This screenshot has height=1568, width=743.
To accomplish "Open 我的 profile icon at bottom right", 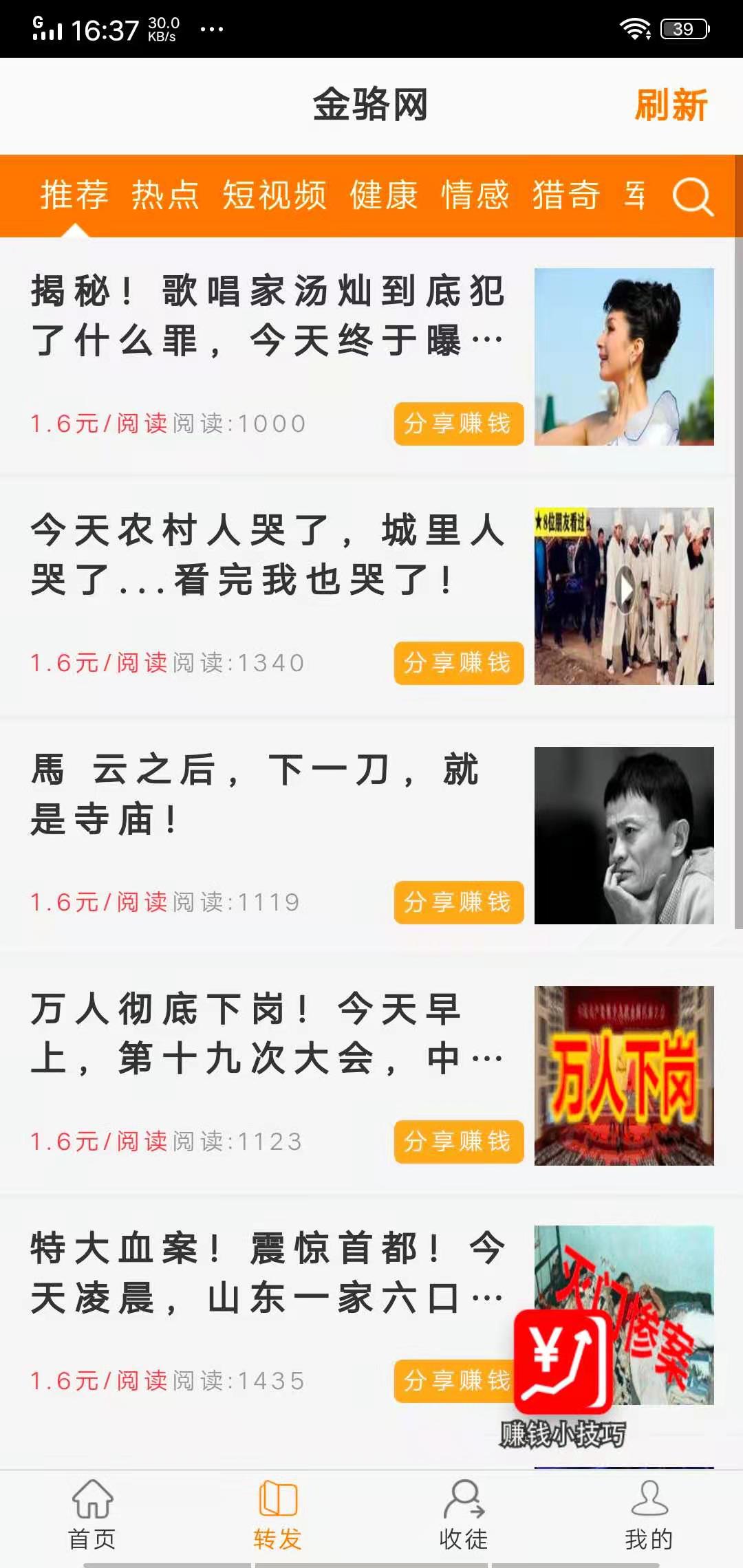I will point(650,1506).
